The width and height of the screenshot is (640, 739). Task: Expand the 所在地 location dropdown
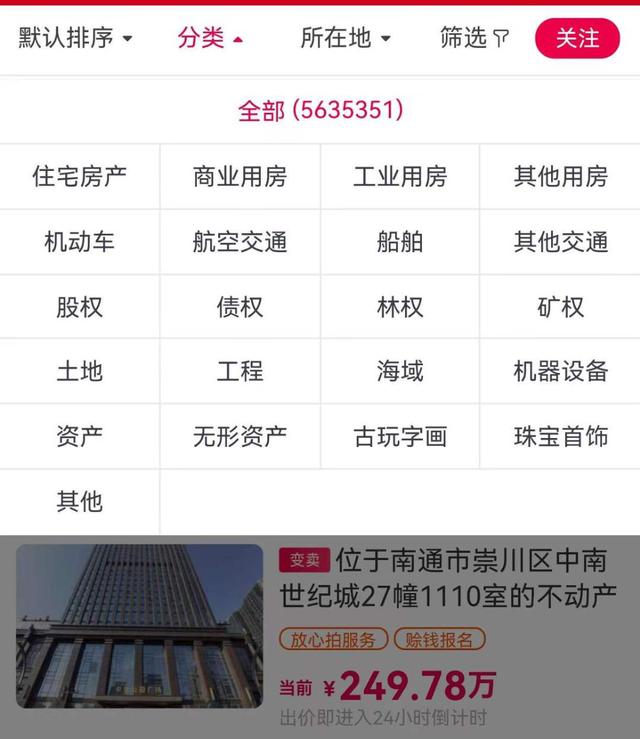[345, 39]
